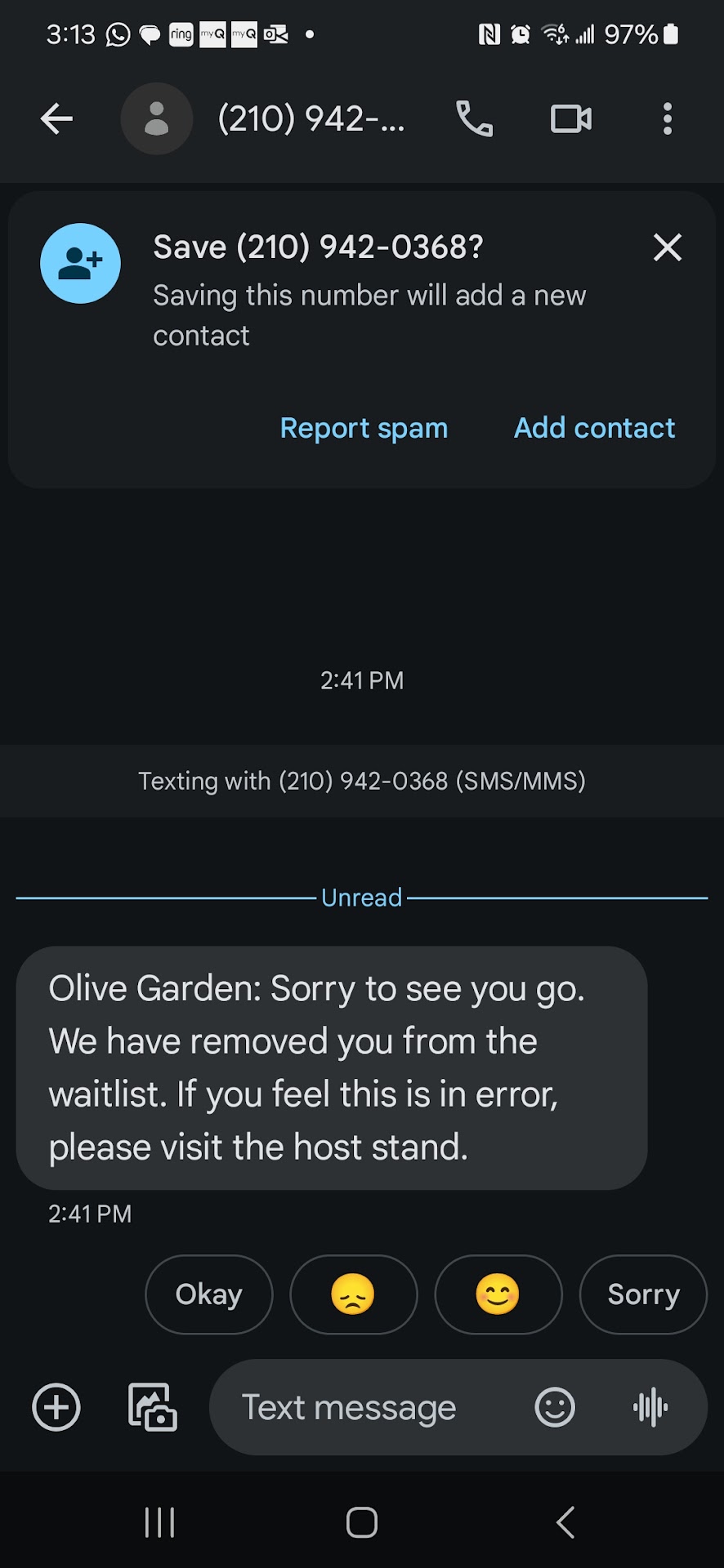Add this number as a contact

594,428
